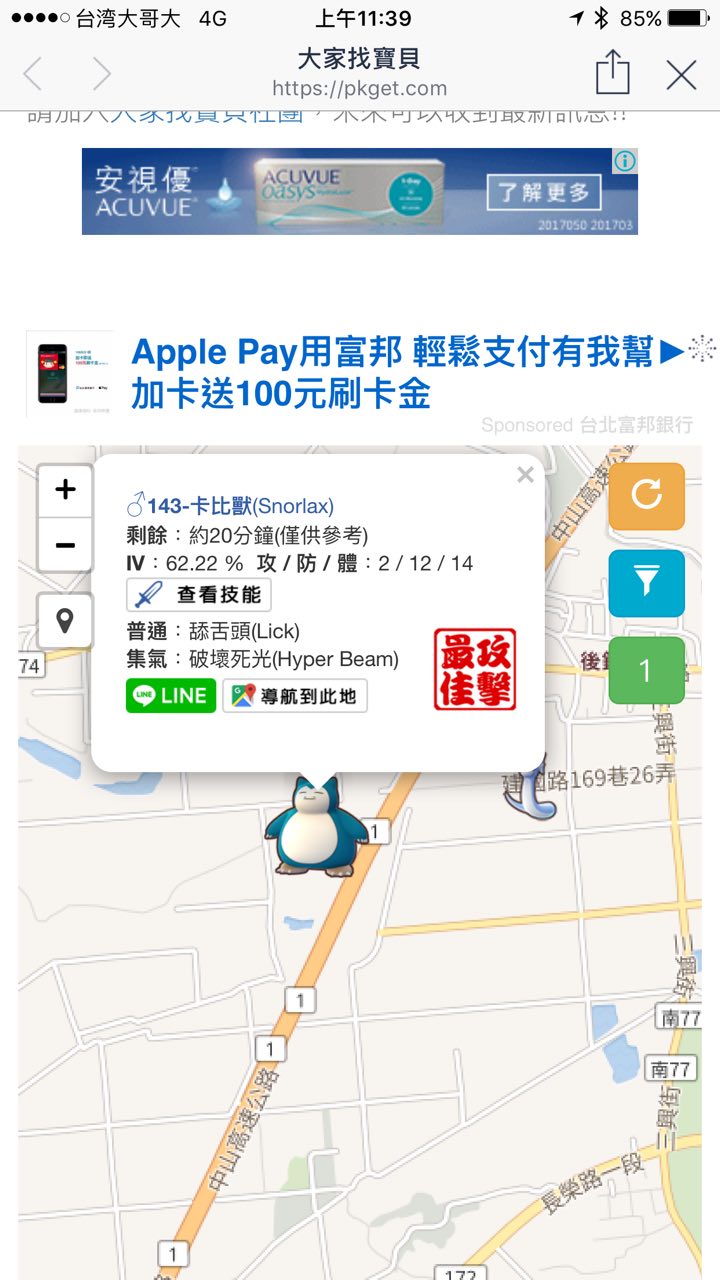
Task: Tap 導航到此地 to navigate there
Action: pos(295,696)
